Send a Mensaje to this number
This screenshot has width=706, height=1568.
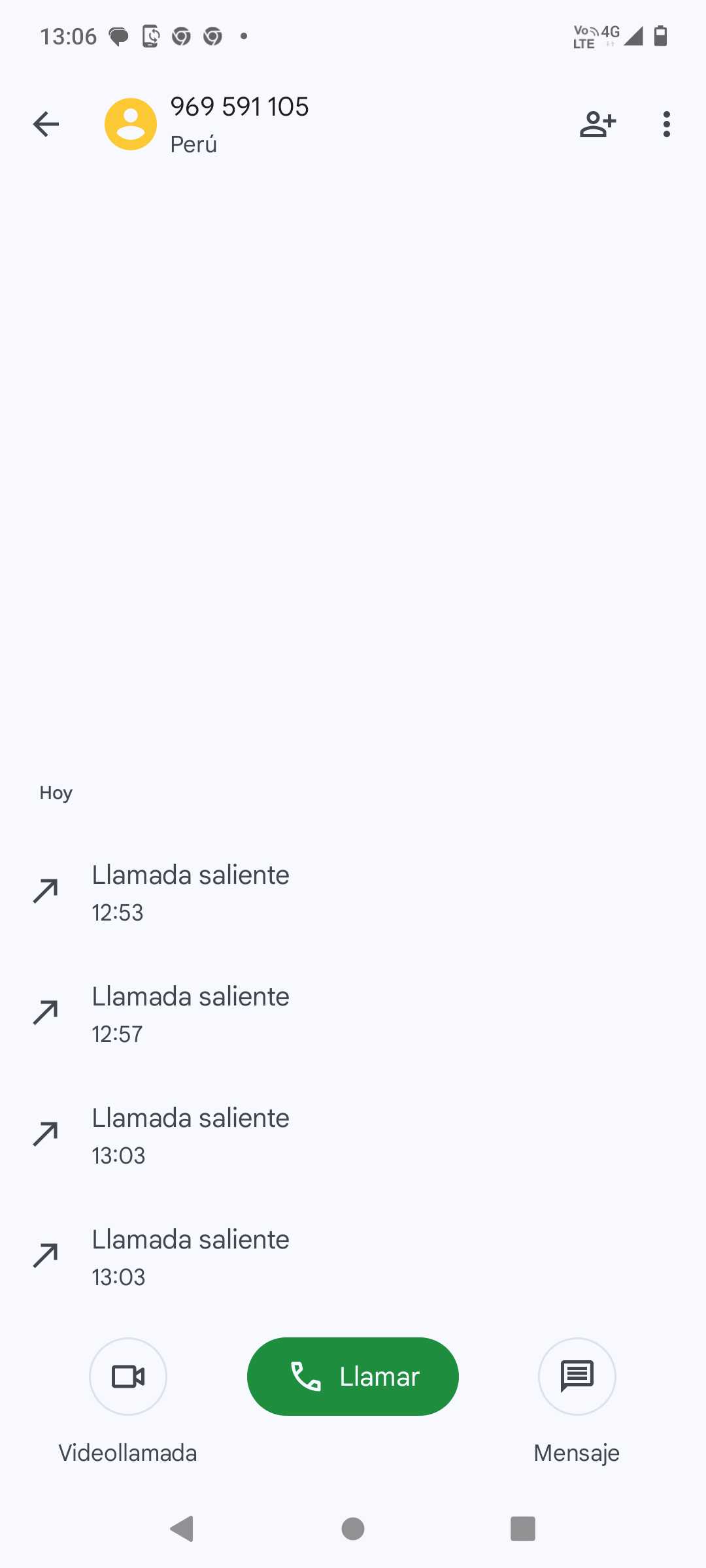pyautogui.click(x=577, y=1377)
